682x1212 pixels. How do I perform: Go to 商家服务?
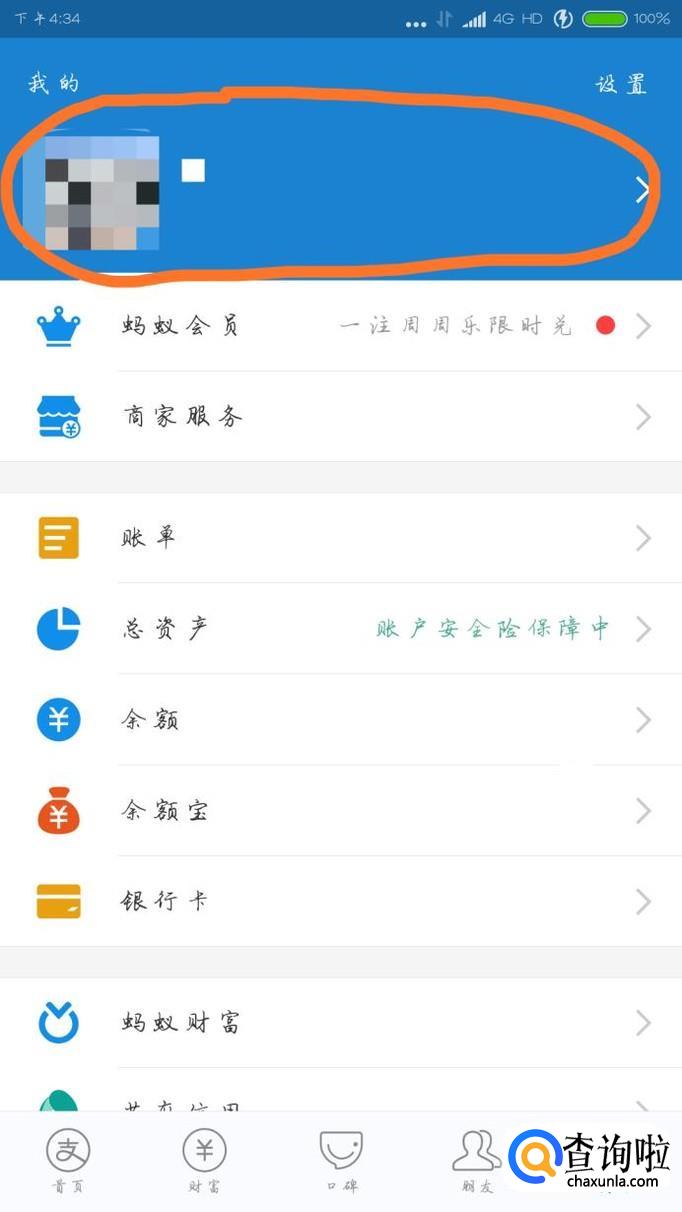(x=340, y=417)
